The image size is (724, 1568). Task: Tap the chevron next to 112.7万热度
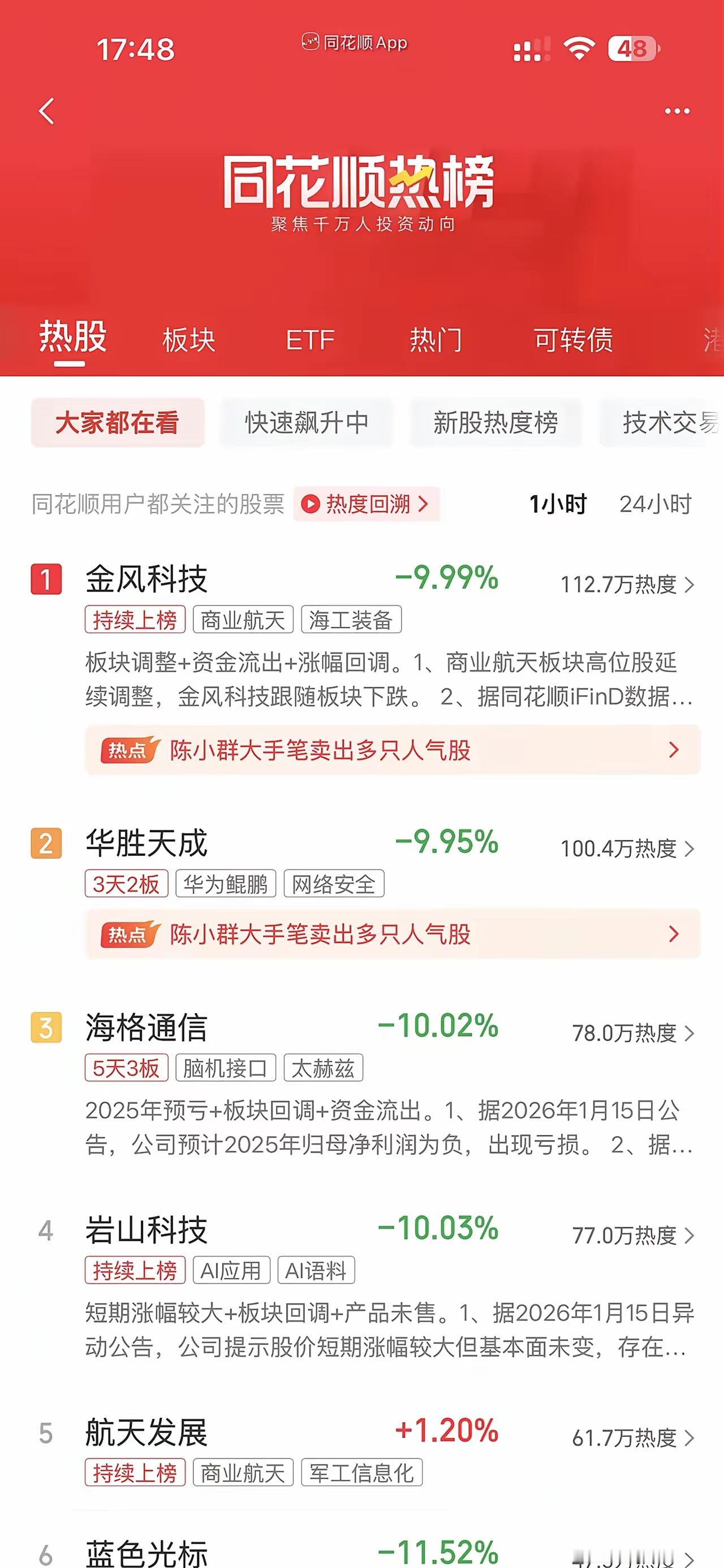pos(690,583)
